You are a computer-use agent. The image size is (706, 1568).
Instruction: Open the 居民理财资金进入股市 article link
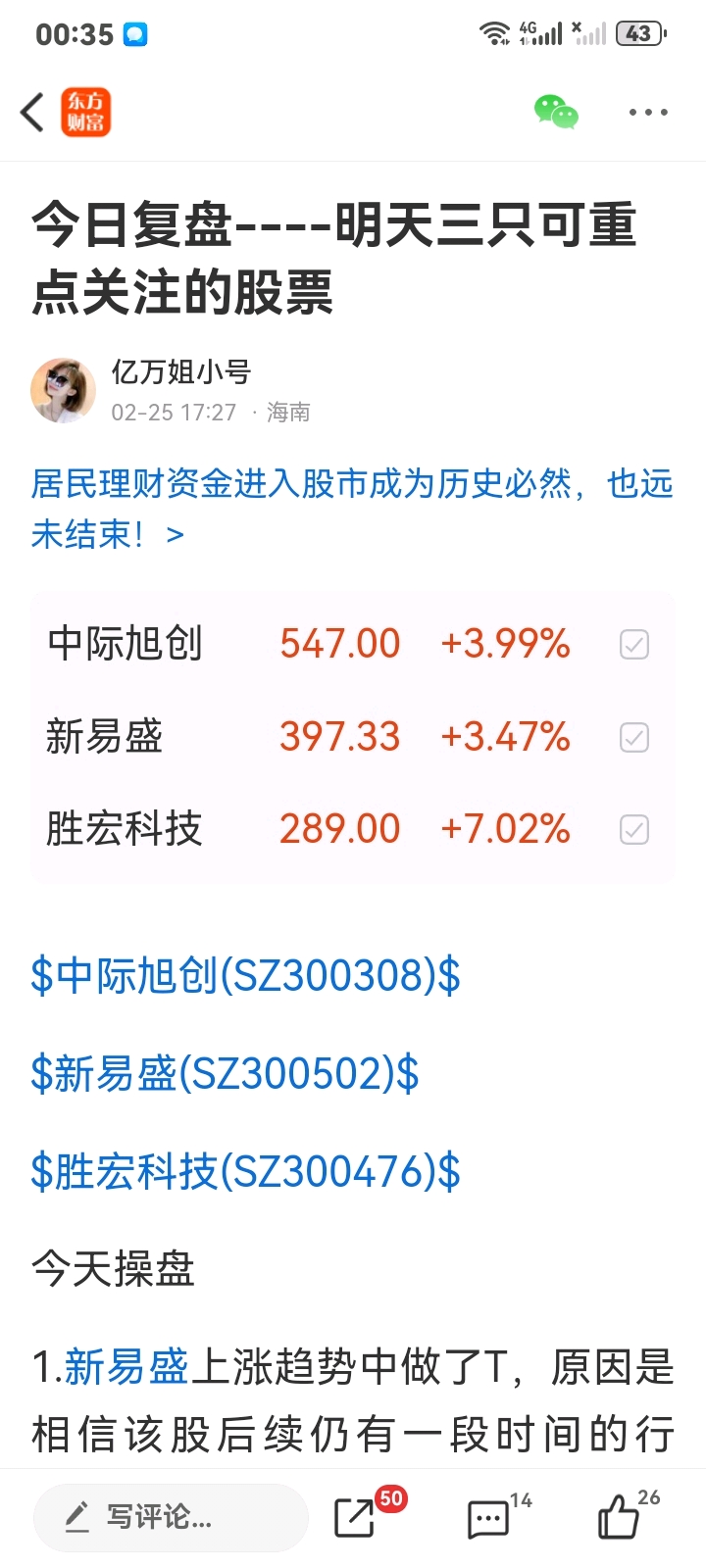click(x=351, y=509)
